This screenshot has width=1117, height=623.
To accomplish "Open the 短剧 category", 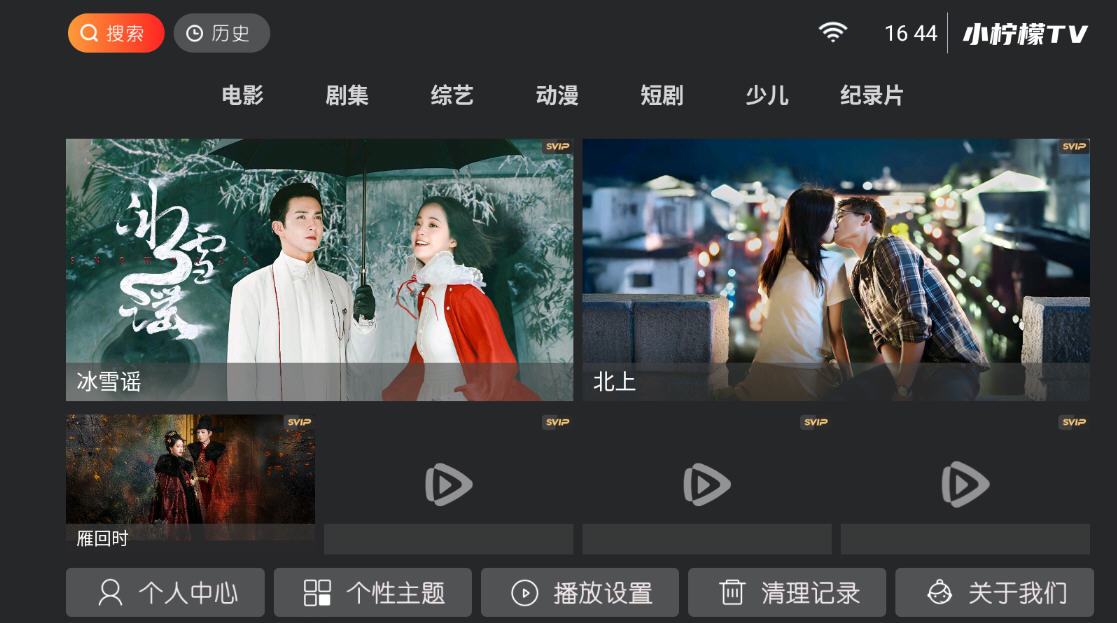I will tap(662, 96).
